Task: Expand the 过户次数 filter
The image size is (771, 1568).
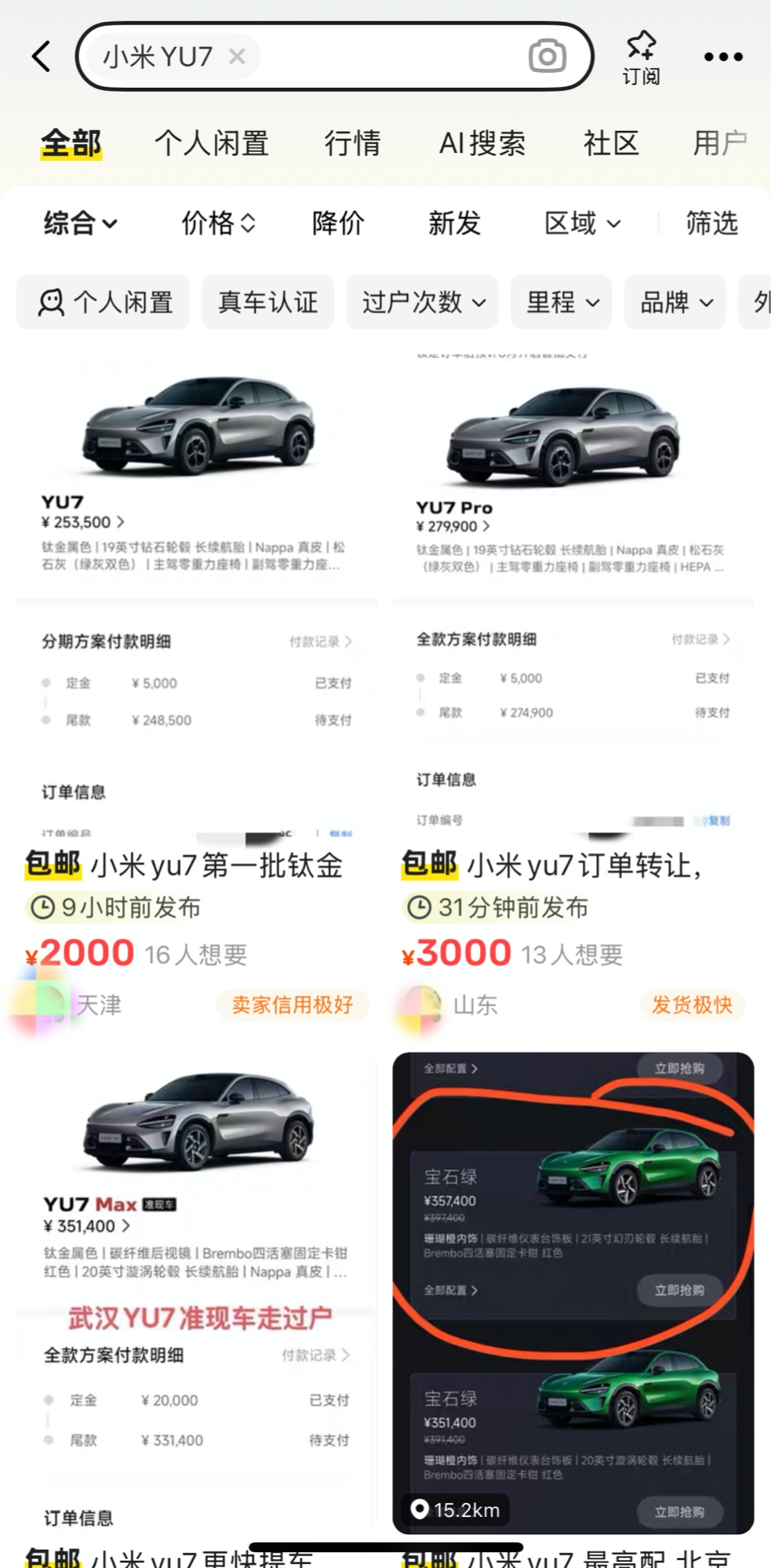Action: click(x=423, y=302)
